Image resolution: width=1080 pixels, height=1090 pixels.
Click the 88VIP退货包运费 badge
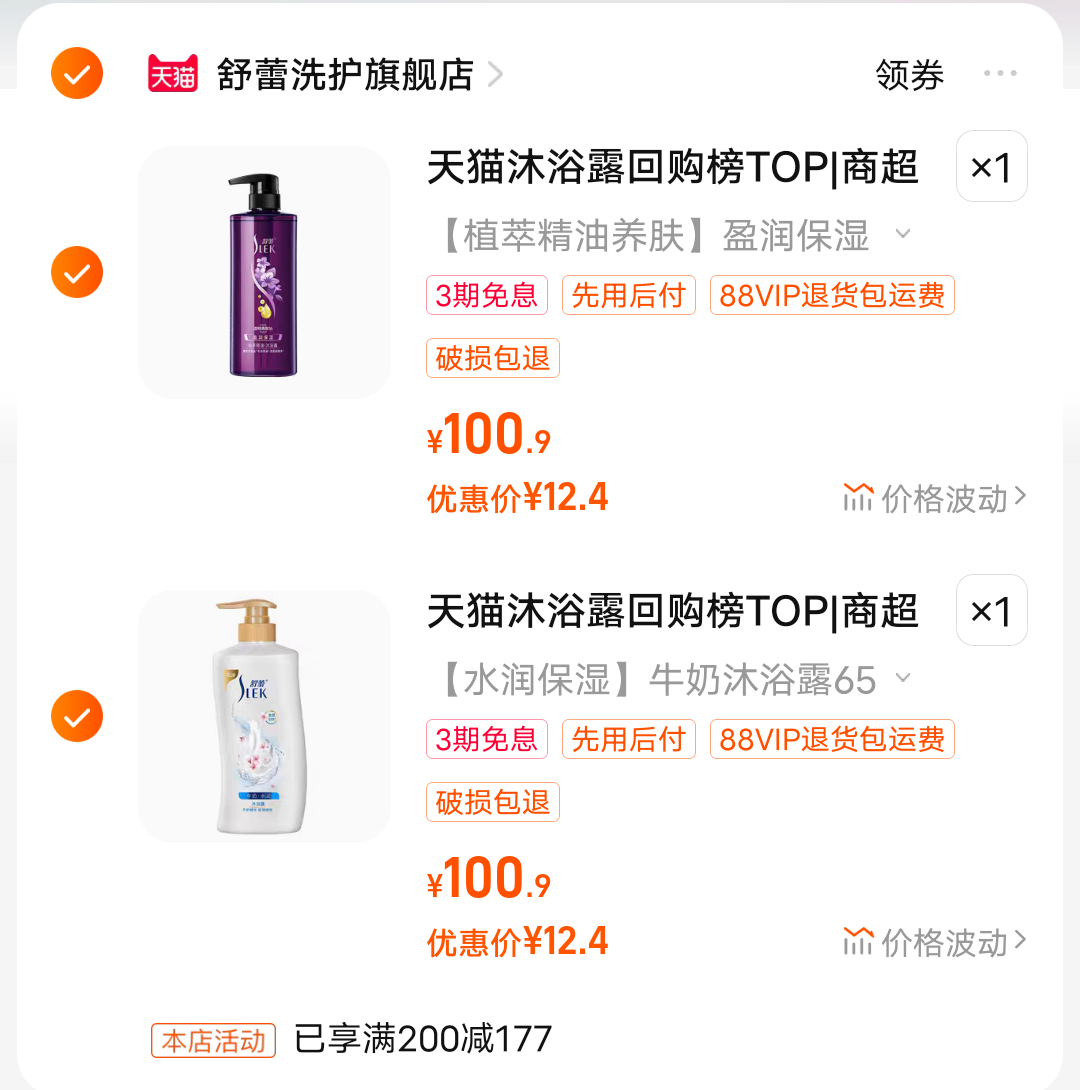coord(831,295)
